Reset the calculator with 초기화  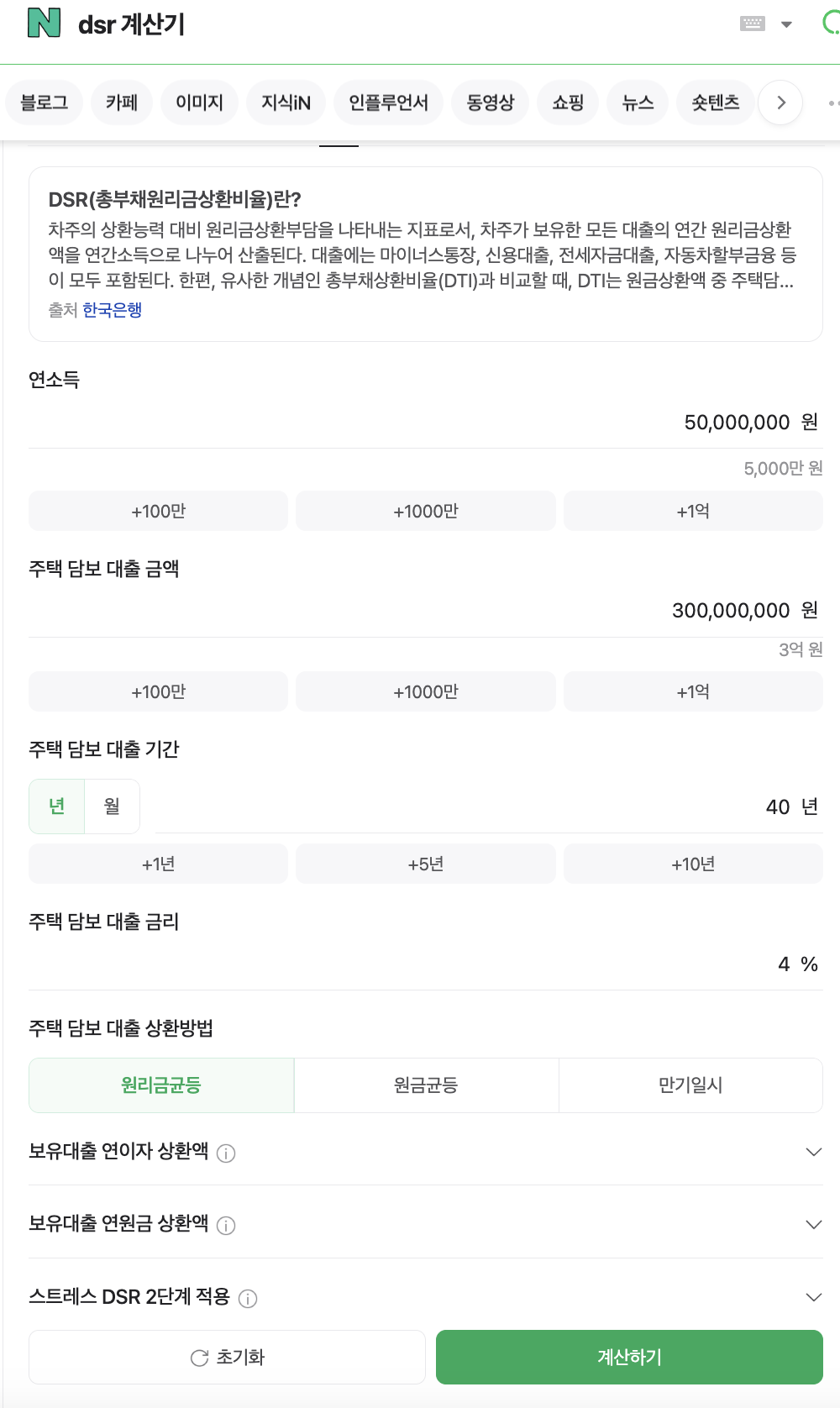tap(227, 1357)
